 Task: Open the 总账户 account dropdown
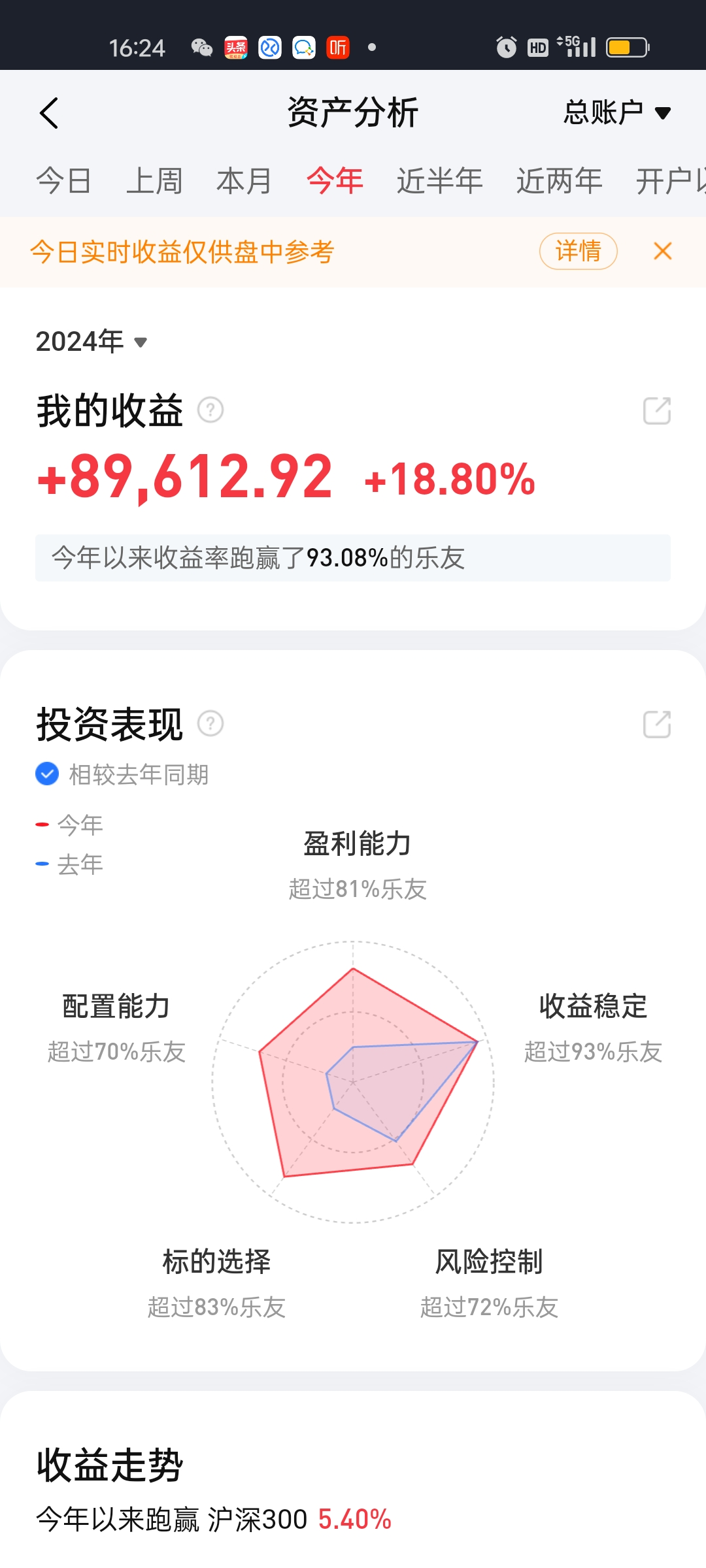pyautogui.click(x=617, y=112)
